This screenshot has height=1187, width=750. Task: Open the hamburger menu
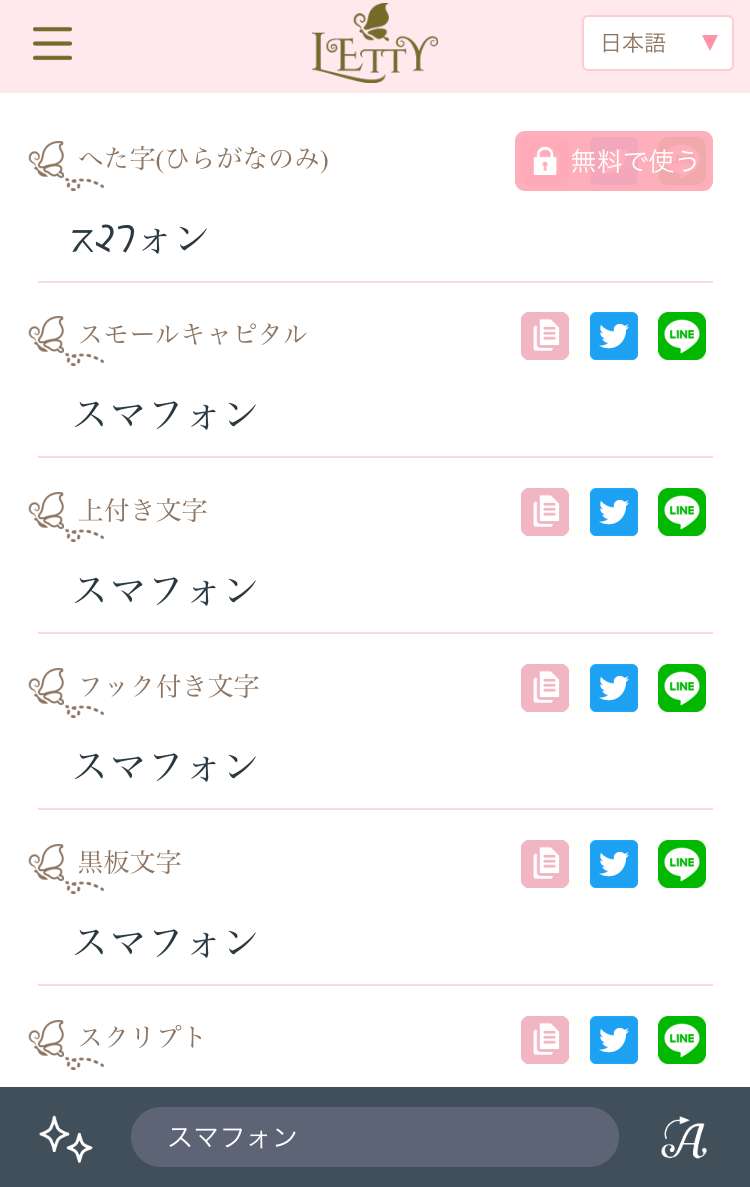(x=52, y=43)
